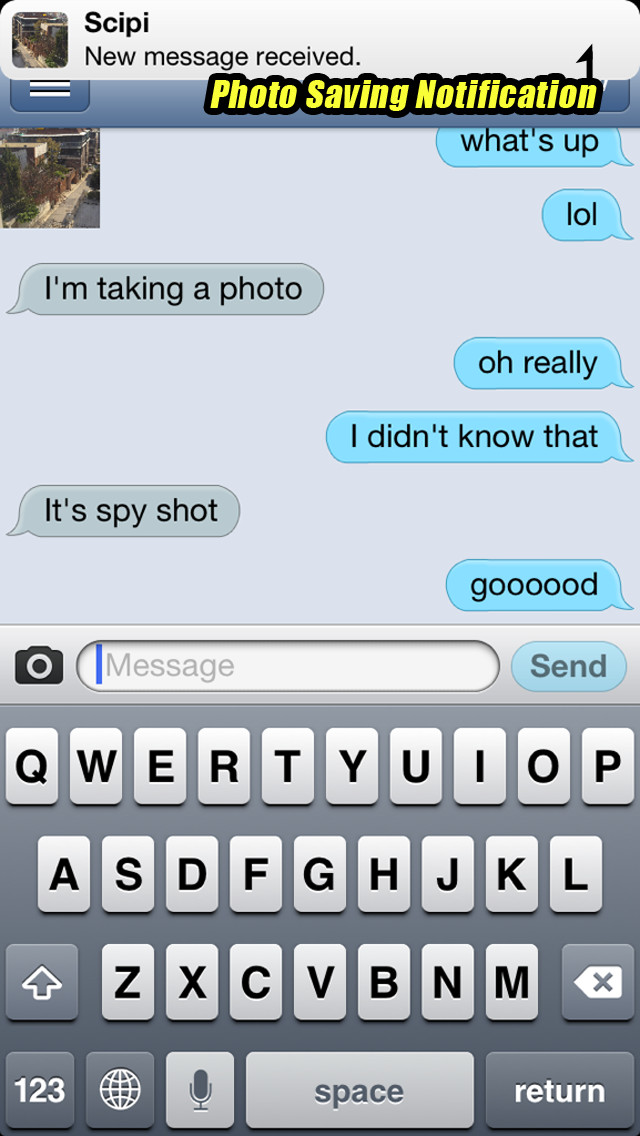Viewport: 640px width, 1136px height.
Task: Send the message
Action: (568, 666)
